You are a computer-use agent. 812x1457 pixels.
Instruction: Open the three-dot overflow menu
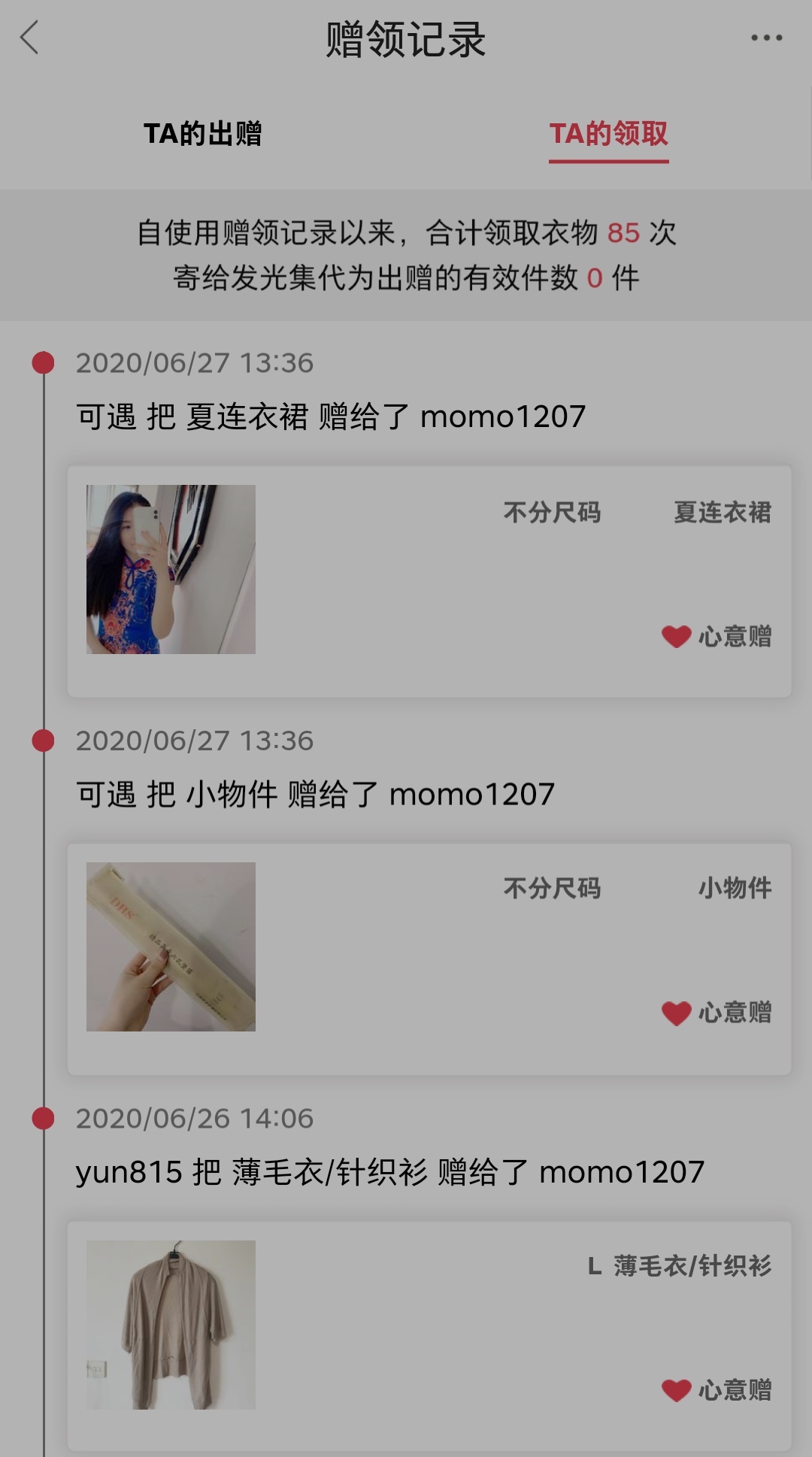[766, 38]
